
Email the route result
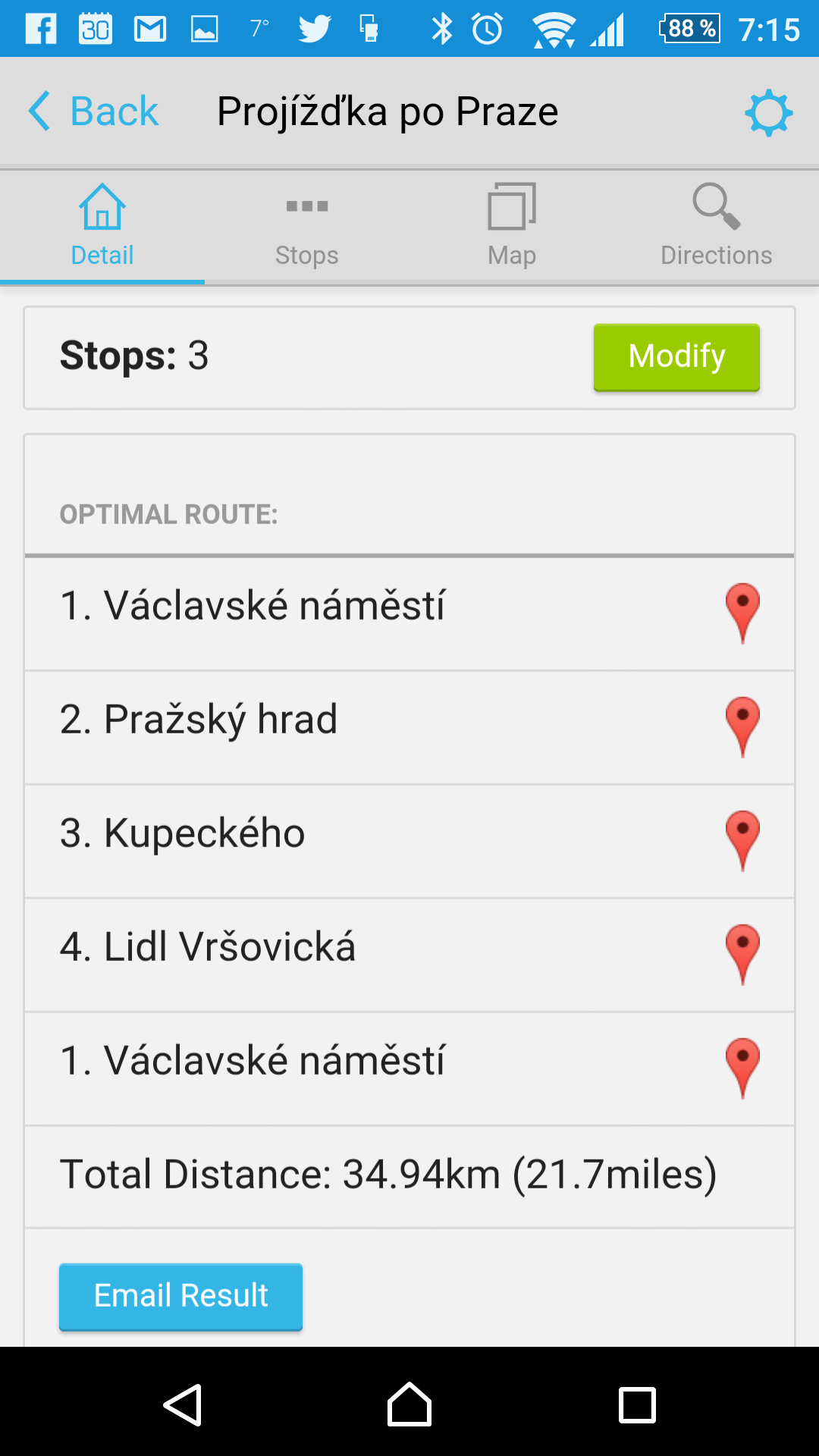pos(180,1297)
